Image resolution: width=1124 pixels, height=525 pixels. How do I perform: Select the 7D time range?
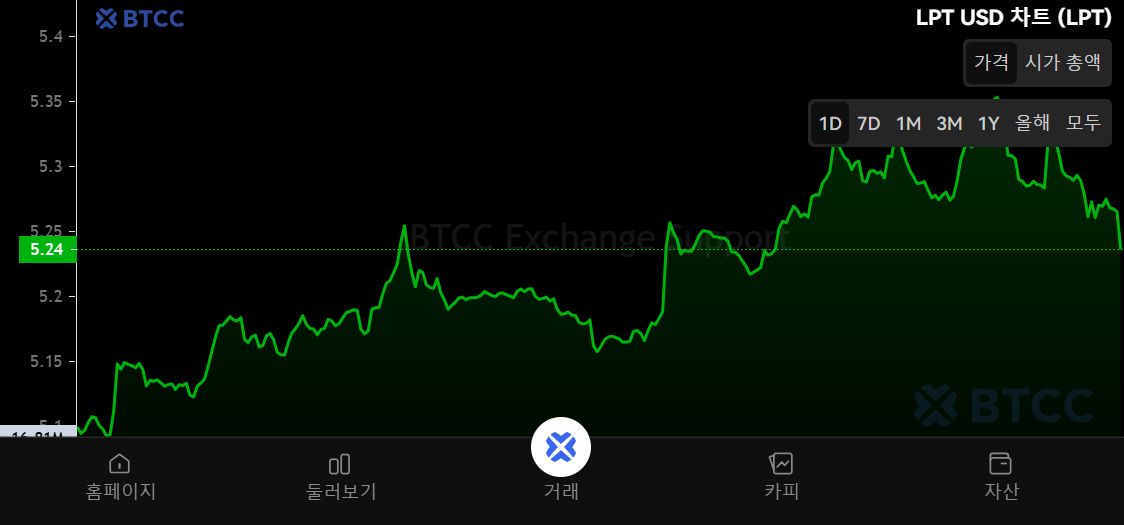(869, 124)
